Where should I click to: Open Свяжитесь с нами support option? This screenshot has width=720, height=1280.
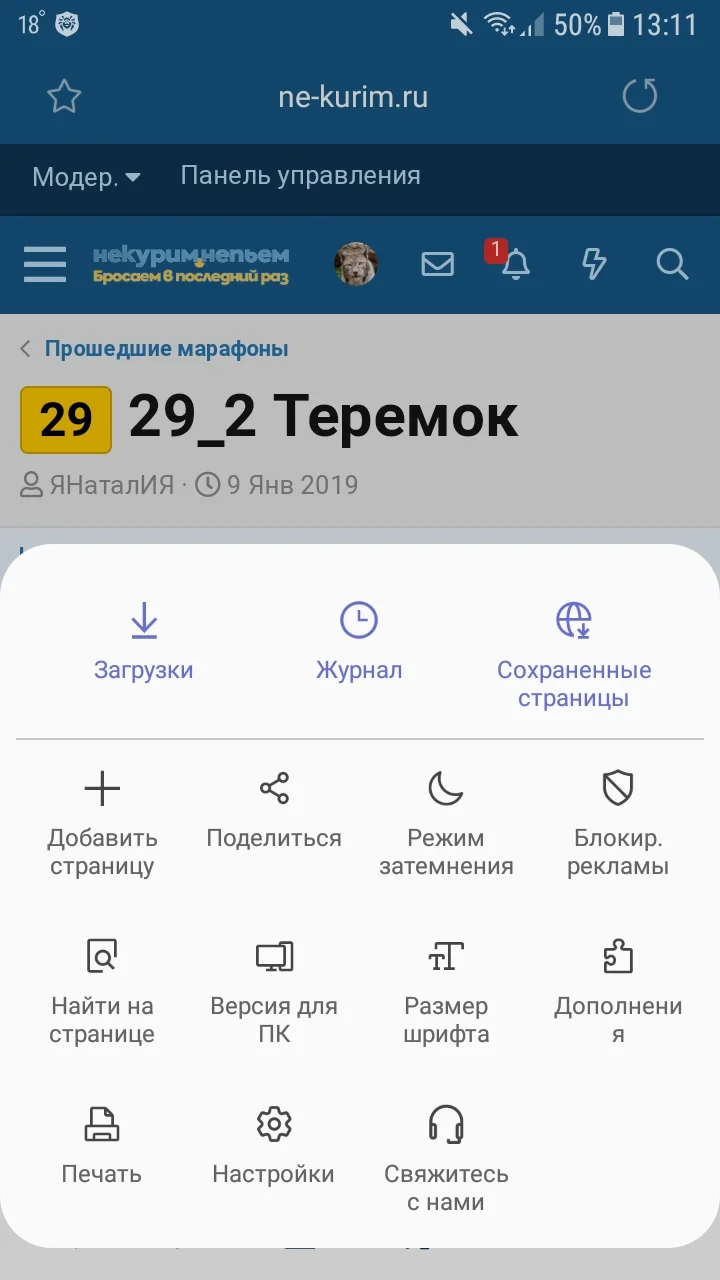[x=446, y=1150]
